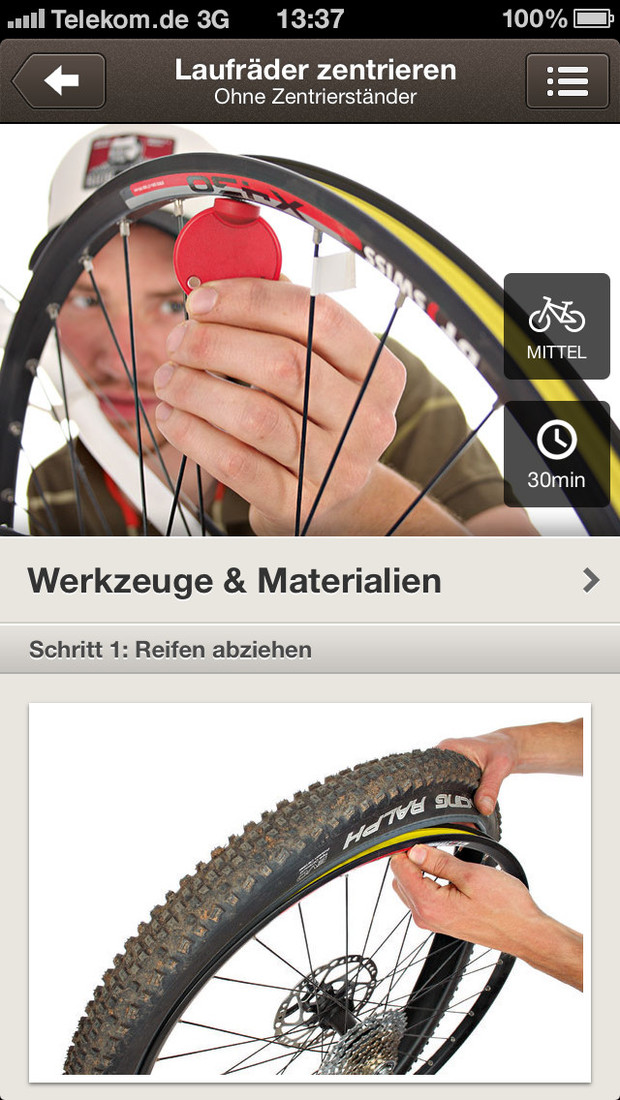Open the Reifen abziehen step photo
The image size is (620, 1100).
click(309, 892)
